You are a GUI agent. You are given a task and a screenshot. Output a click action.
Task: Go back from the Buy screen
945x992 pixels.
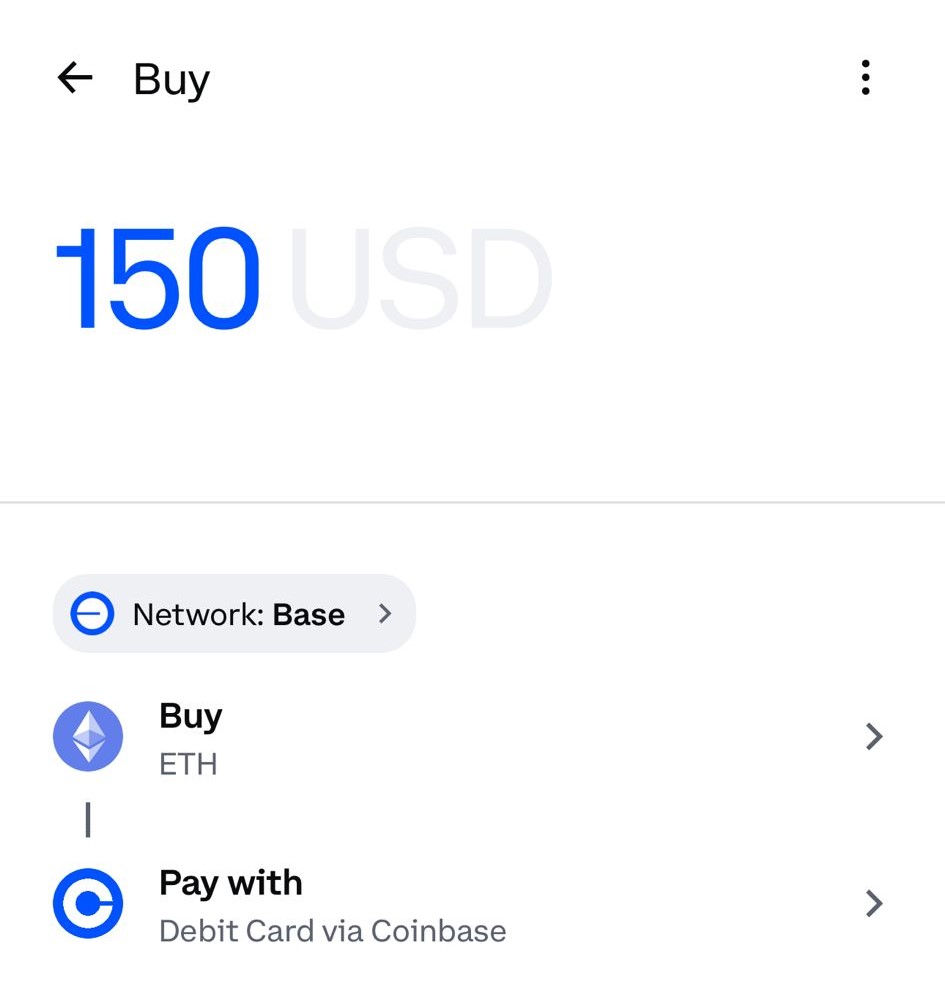[x=75, y=78]
